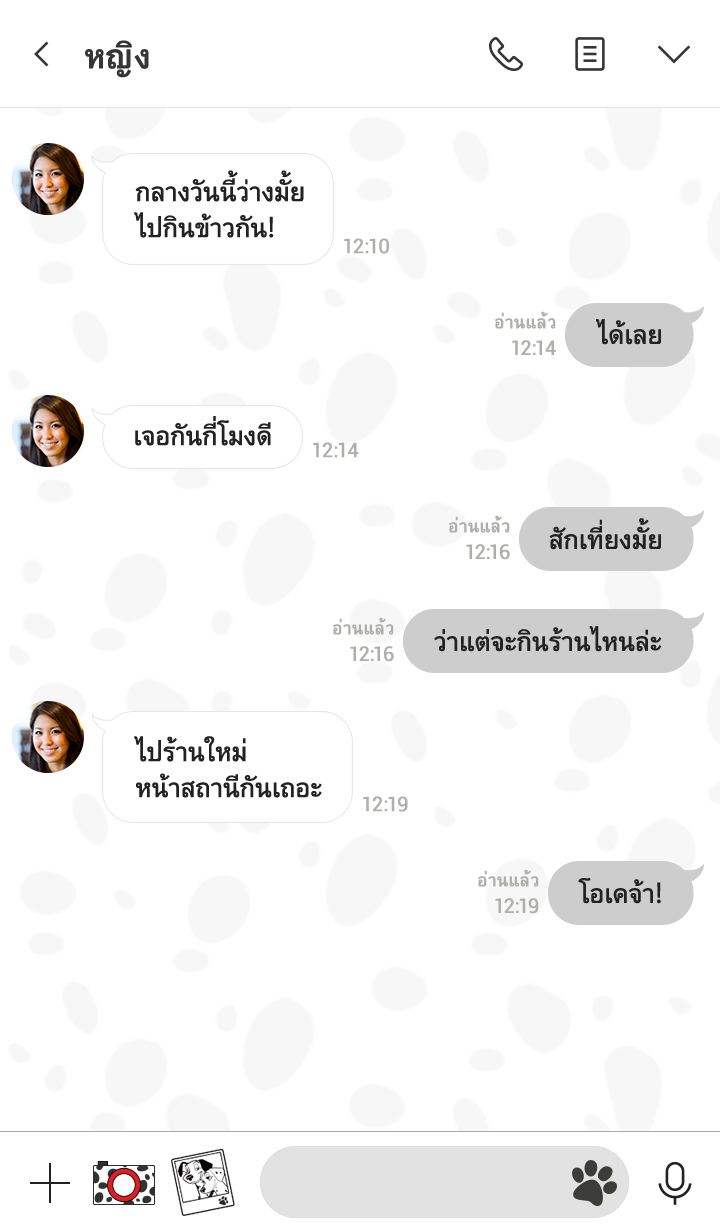Tap the message input field
Image resolution: width=720 pixels, height=1232 pixels.
pyautogui.click(x=410, y=1182)
